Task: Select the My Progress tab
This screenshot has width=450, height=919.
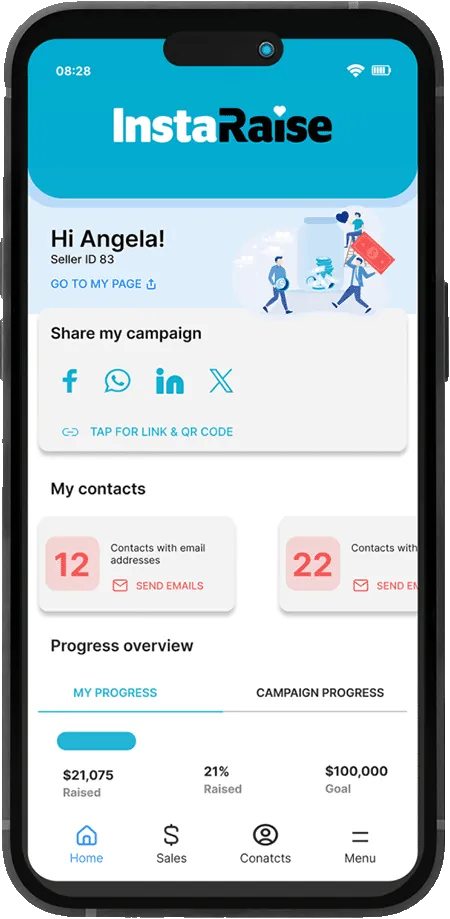Action: point(115,693)
